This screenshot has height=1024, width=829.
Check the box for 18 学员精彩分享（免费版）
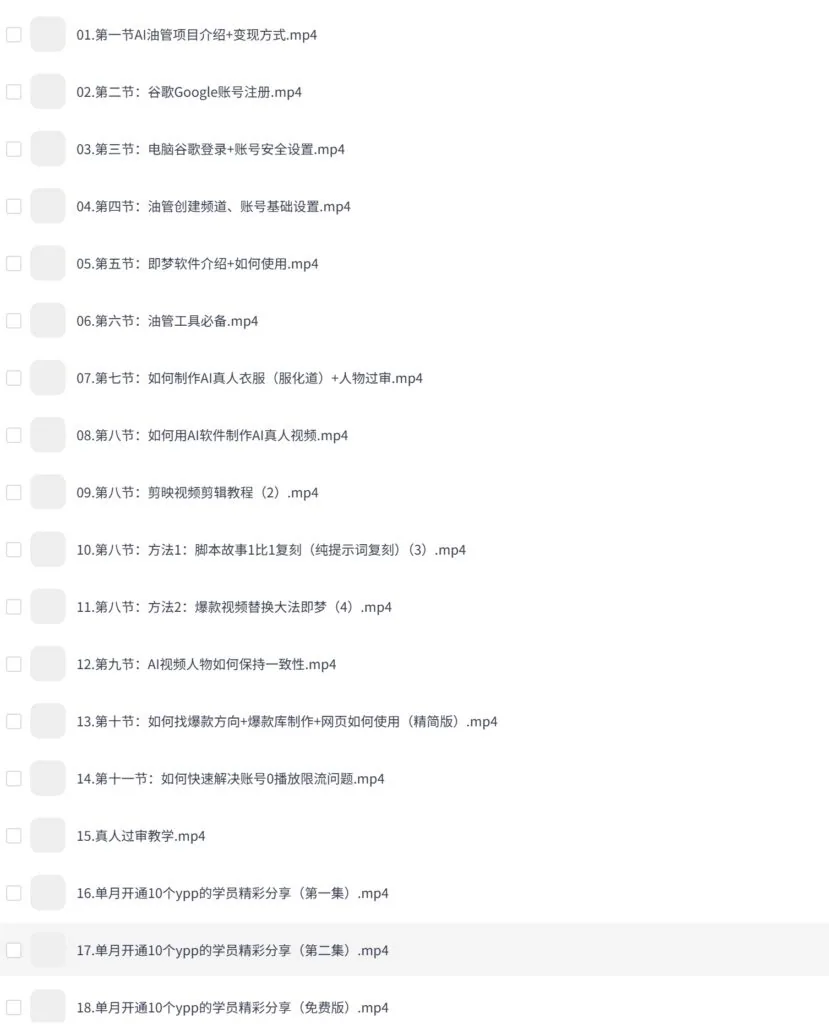tap(14, 1007)
